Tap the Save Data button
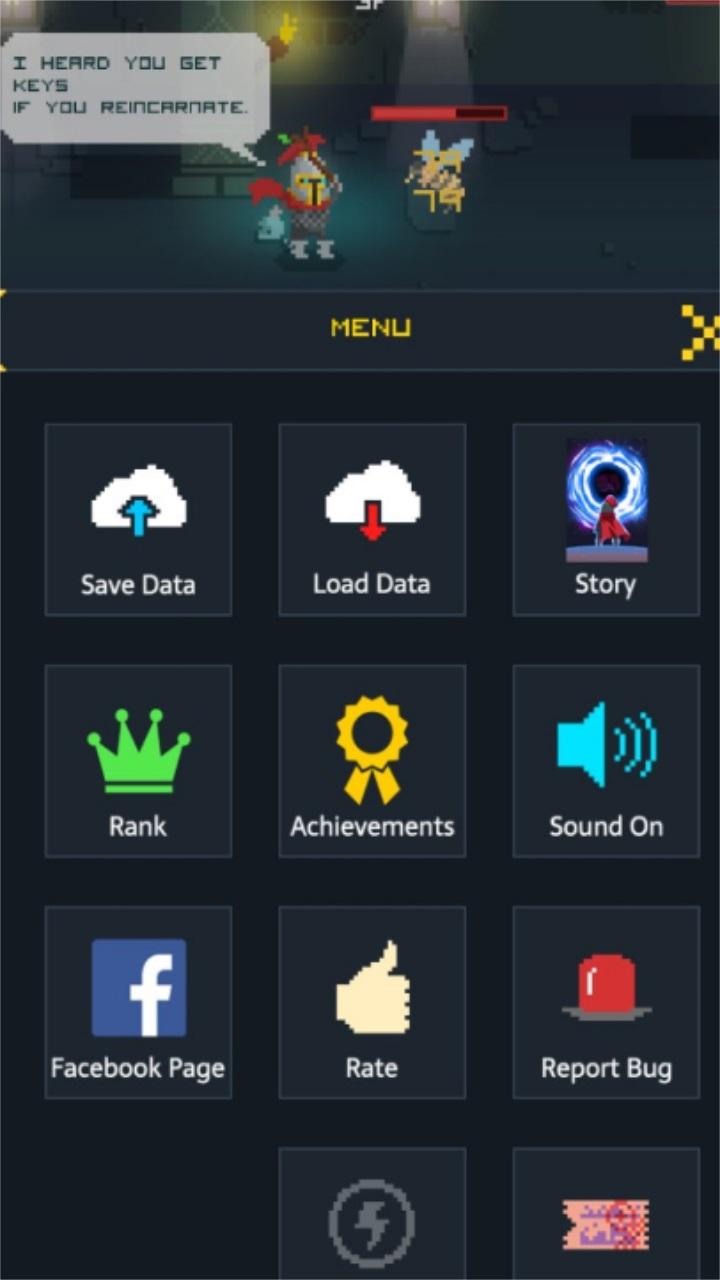Screen dimensions: 720x1280 [138, 519]
